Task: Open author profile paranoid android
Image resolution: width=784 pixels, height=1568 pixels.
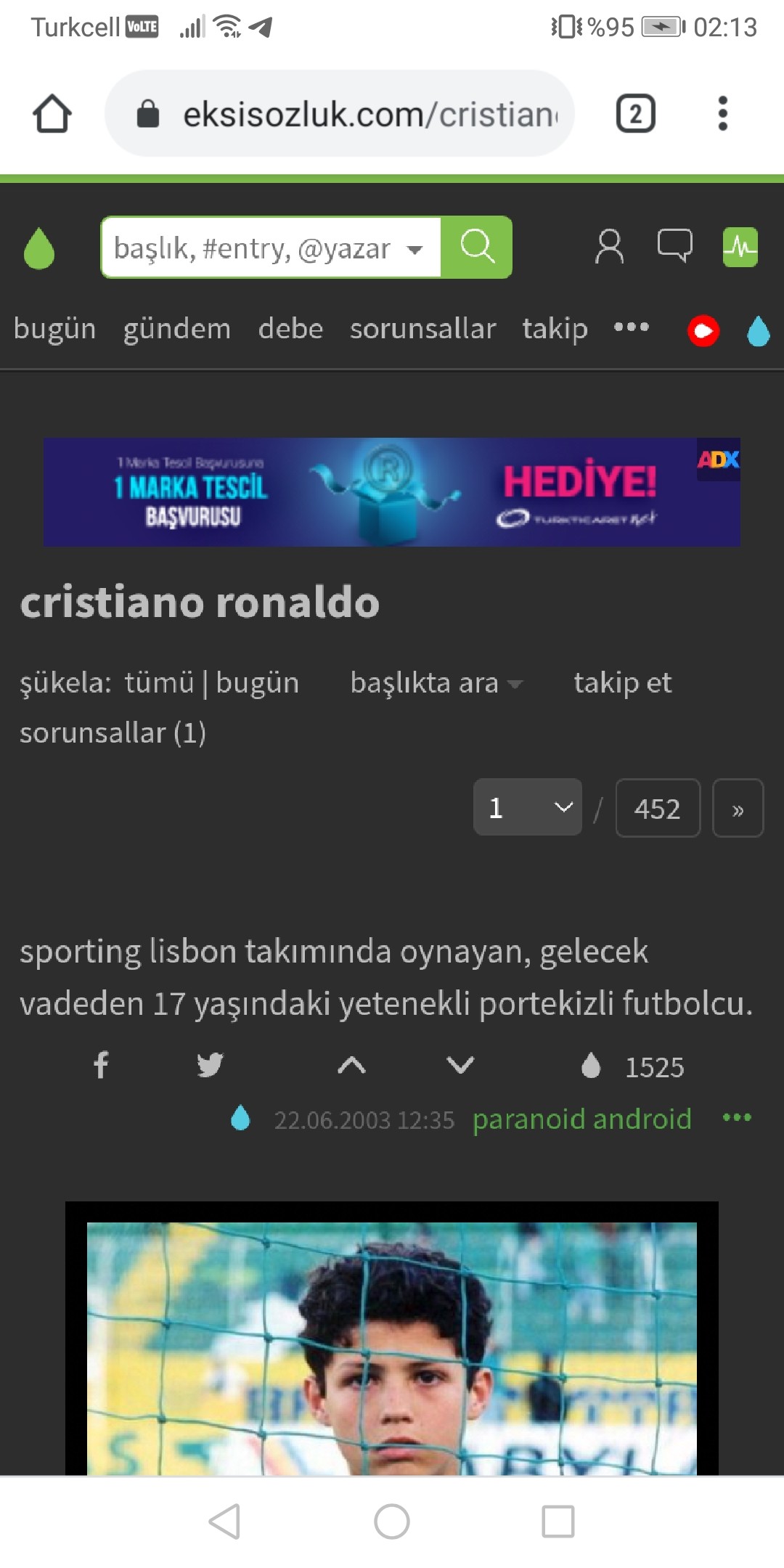Action: (x=581, y=1119)
